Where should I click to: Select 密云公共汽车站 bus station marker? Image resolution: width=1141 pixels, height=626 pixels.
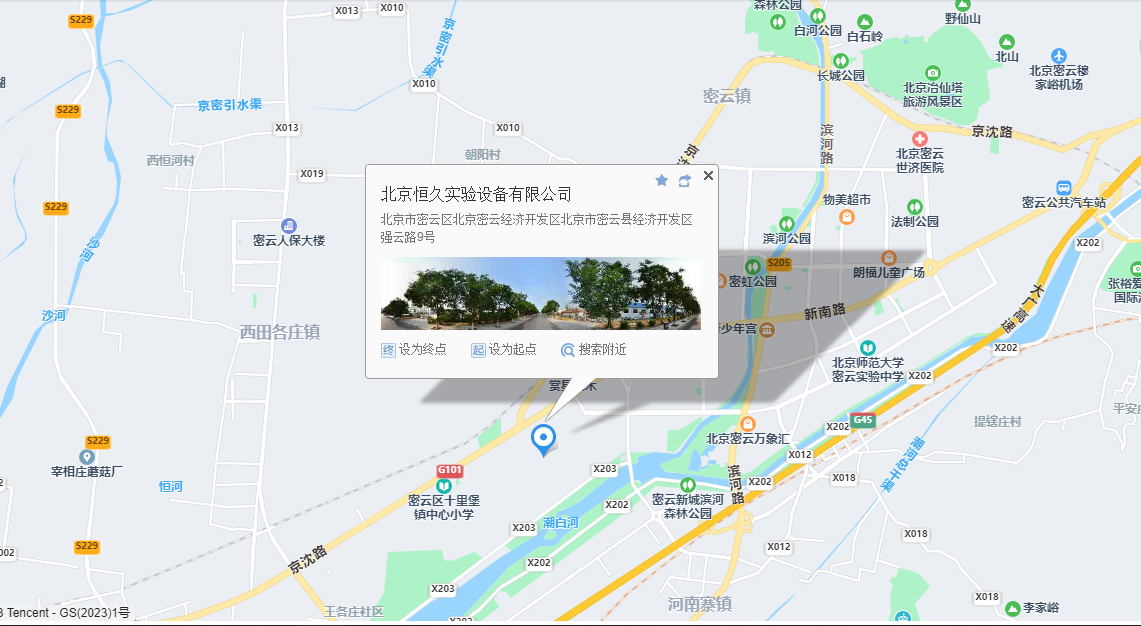[x=1064, y=188]
